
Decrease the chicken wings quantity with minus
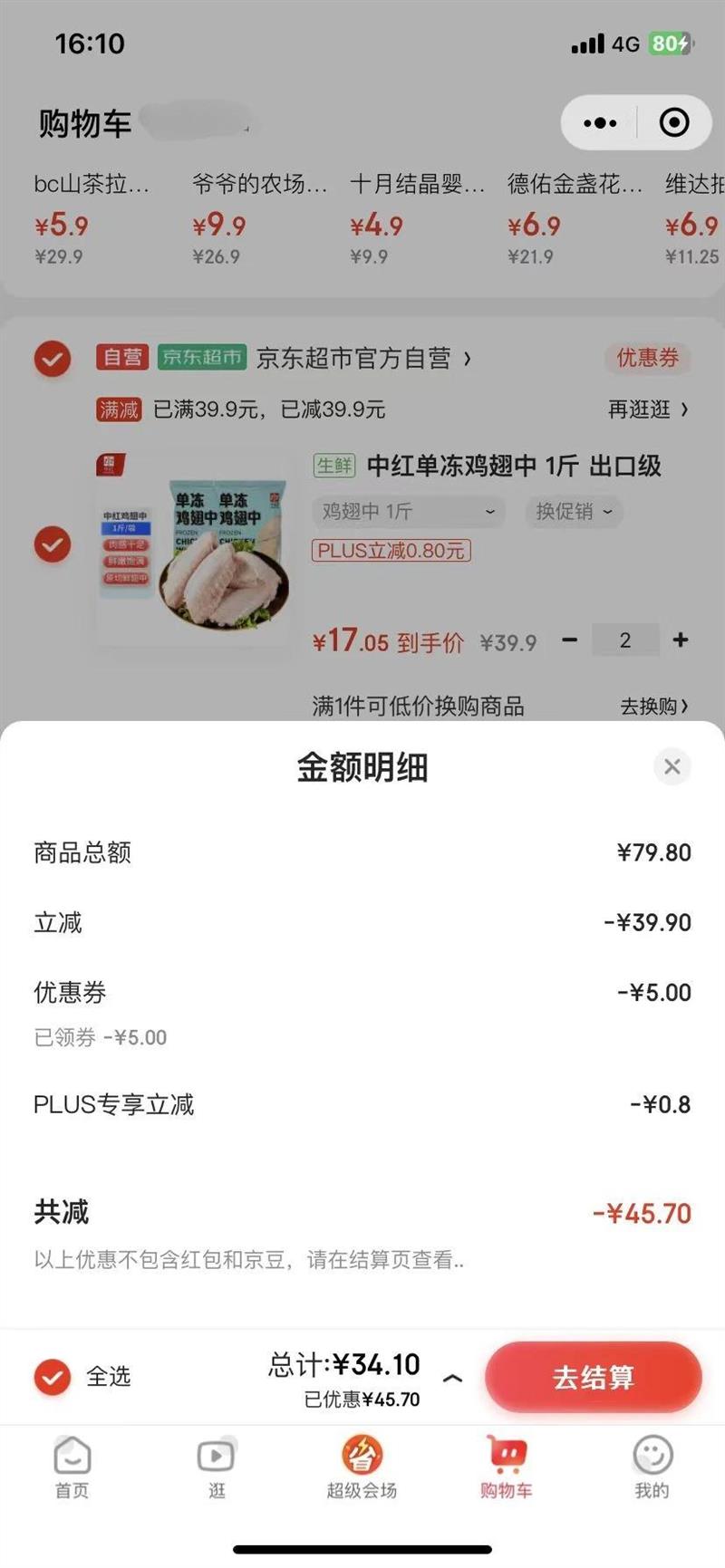[569, 640]
